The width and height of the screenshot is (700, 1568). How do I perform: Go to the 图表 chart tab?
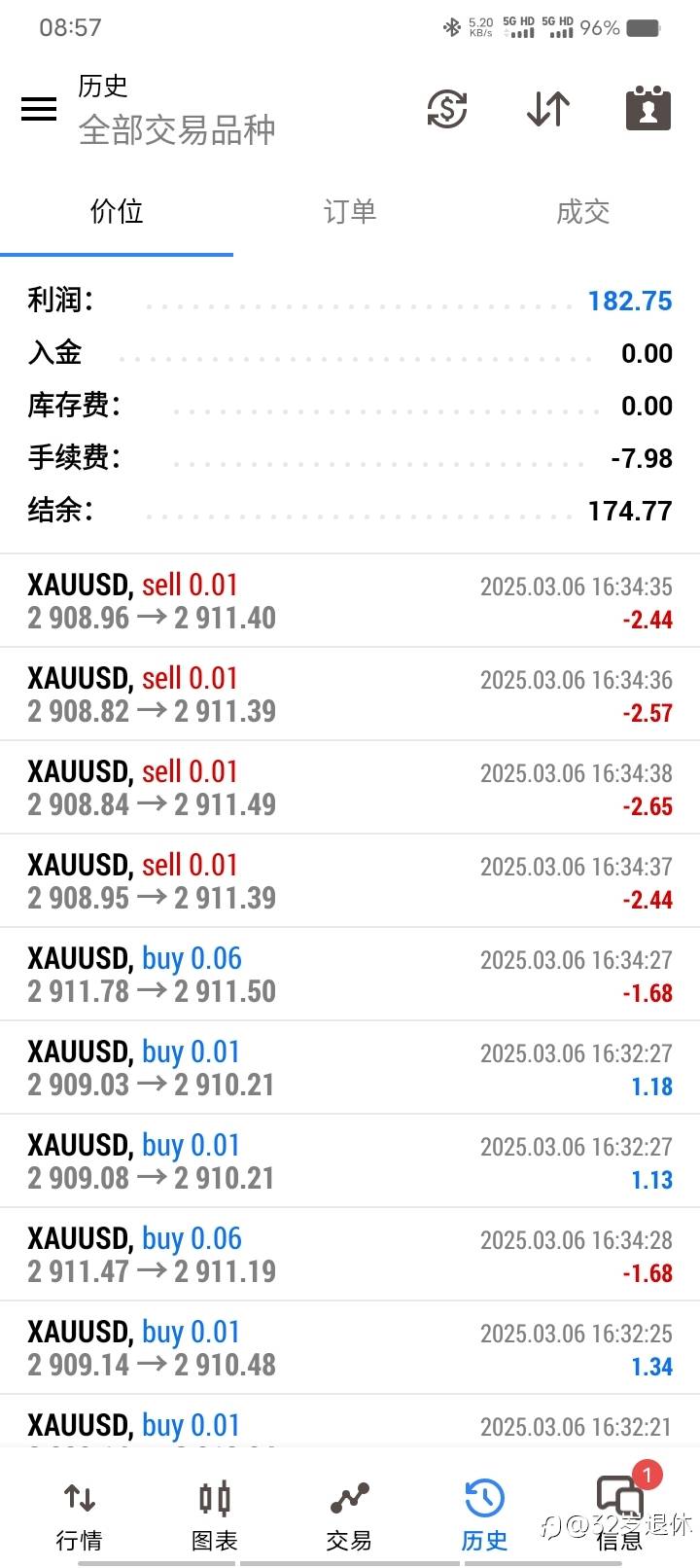pyautogui.click(x=215, y=1515)
